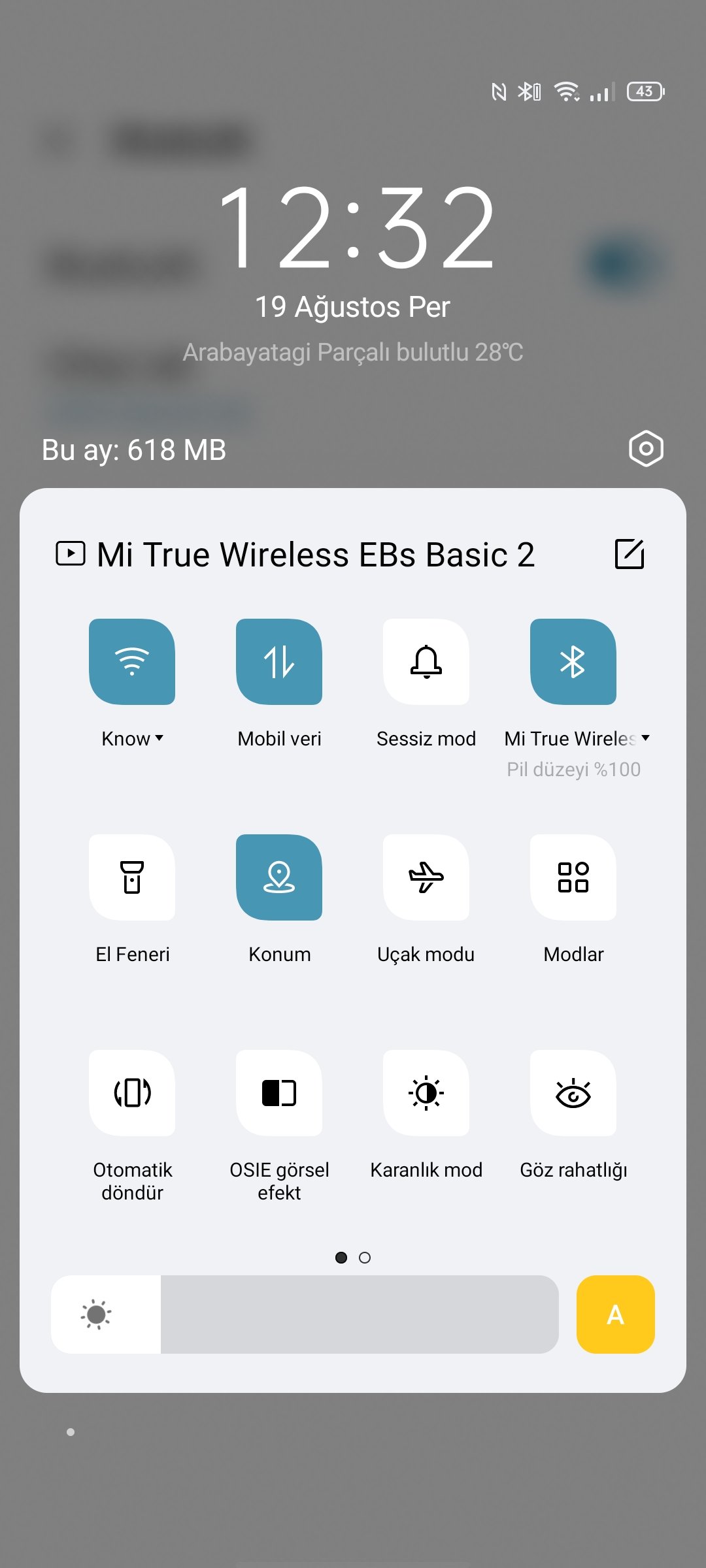Enable Sessiz mod
The width and height of the screenshot is (706, 1568).
(426, 662)
